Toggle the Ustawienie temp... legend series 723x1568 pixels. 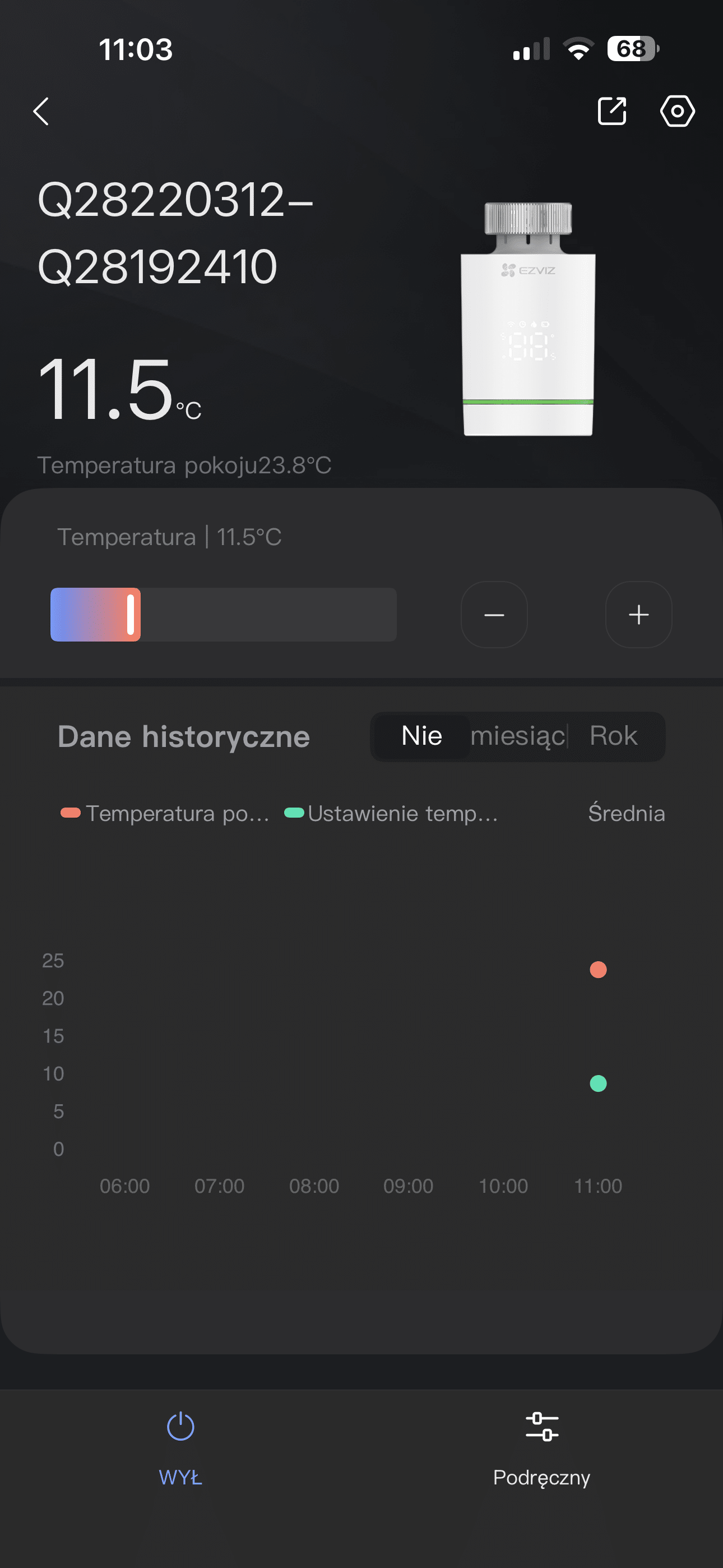pyautogui.click(x=391, y=813)
